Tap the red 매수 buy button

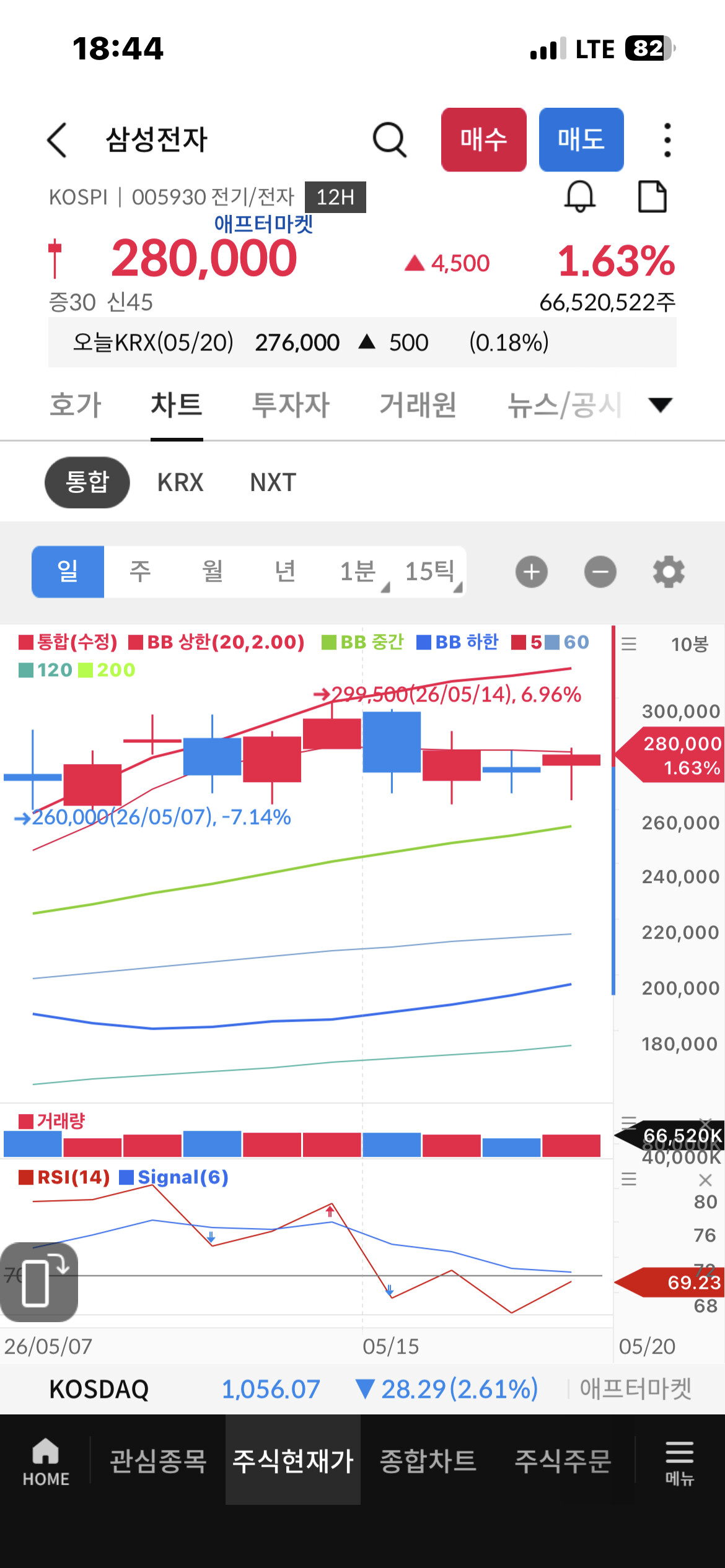pos(484,139)
